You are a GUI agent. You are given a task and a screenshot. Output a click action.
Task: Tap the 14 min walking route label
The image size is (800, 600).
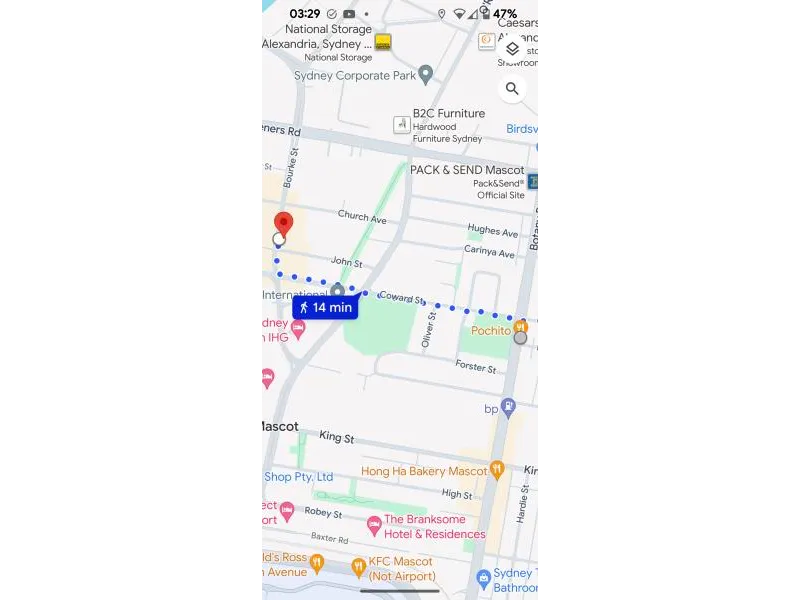coord(325,307)
